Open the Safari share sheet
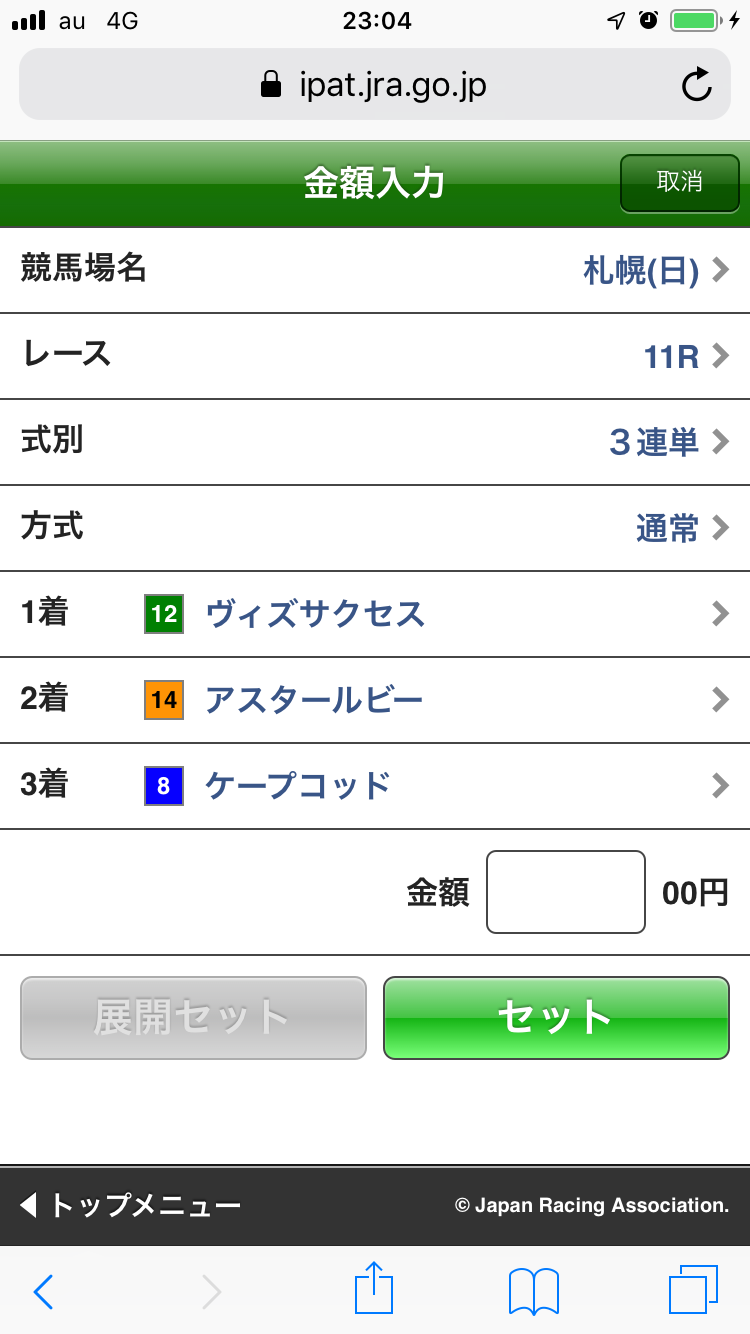This screenshot has height=1334, width=750. point(375,1289)
